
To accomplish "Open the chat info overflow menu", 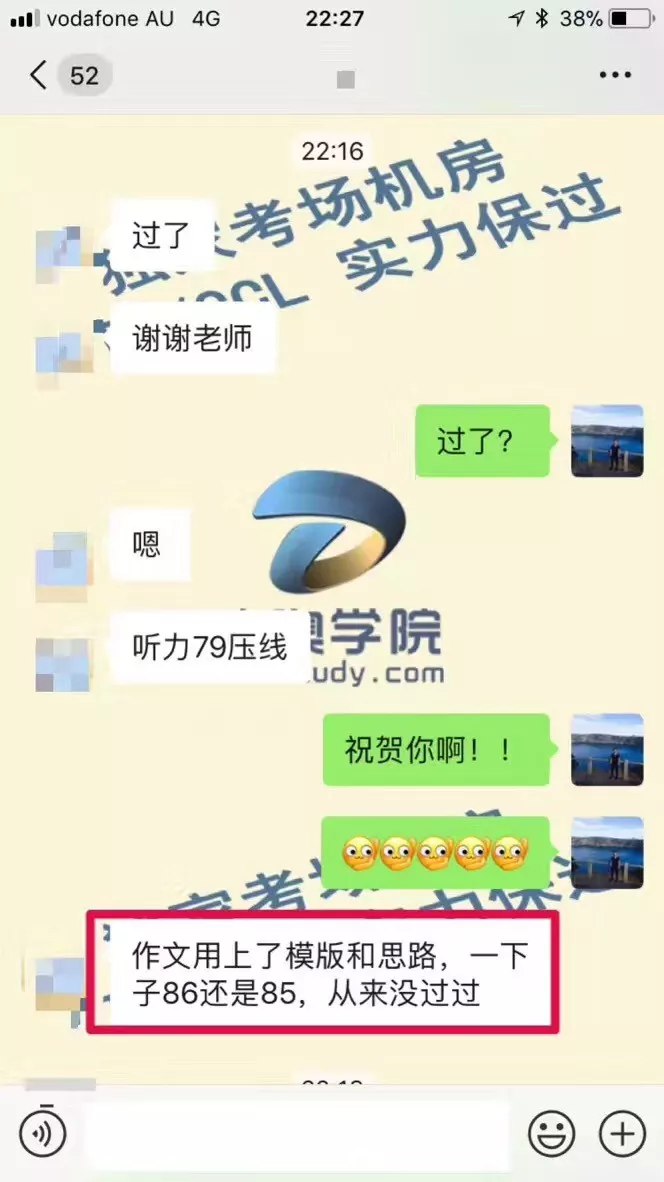I will (x=614, y=76).
